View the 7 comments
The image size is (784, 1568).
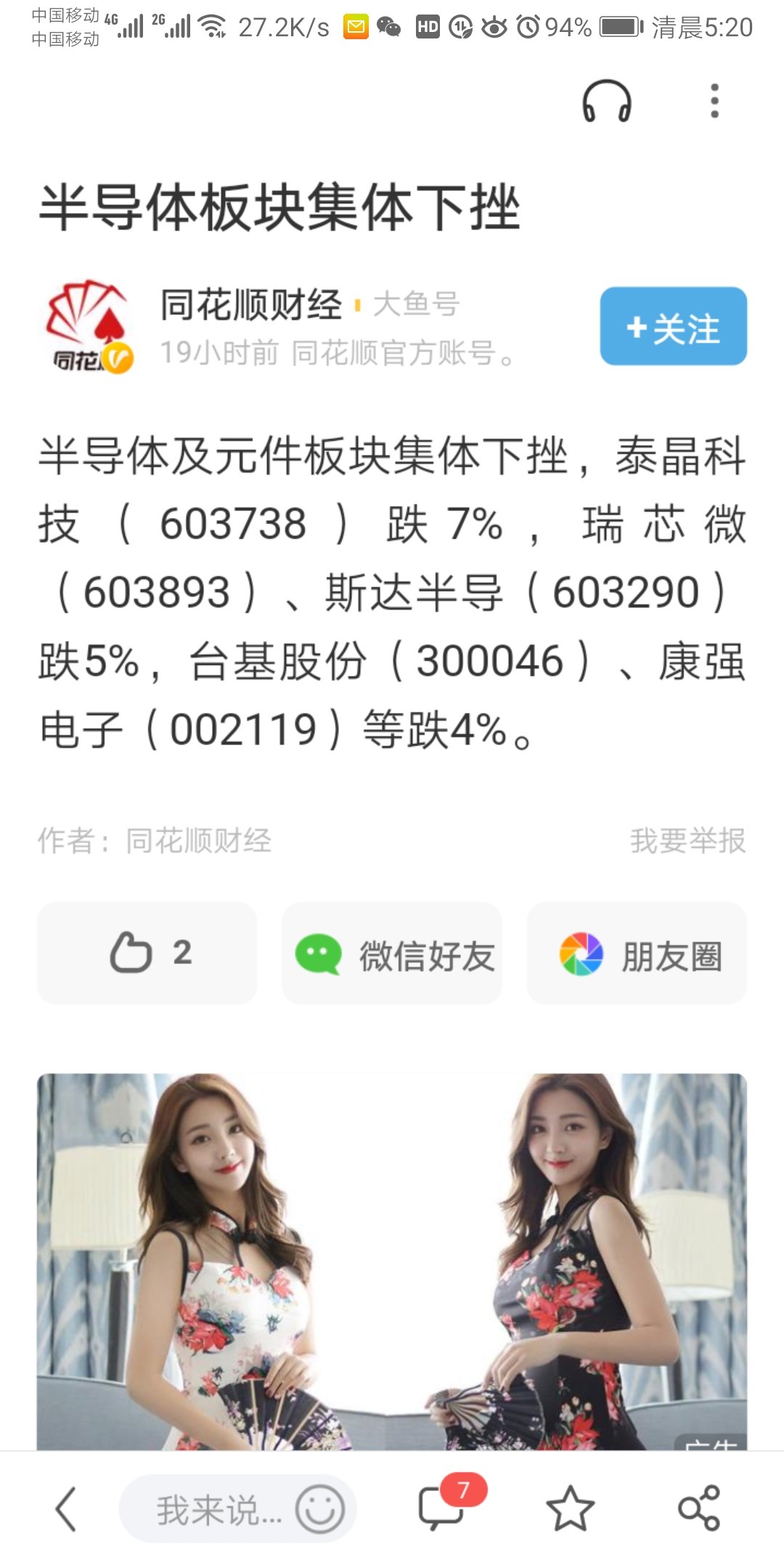click(442, 1508)
